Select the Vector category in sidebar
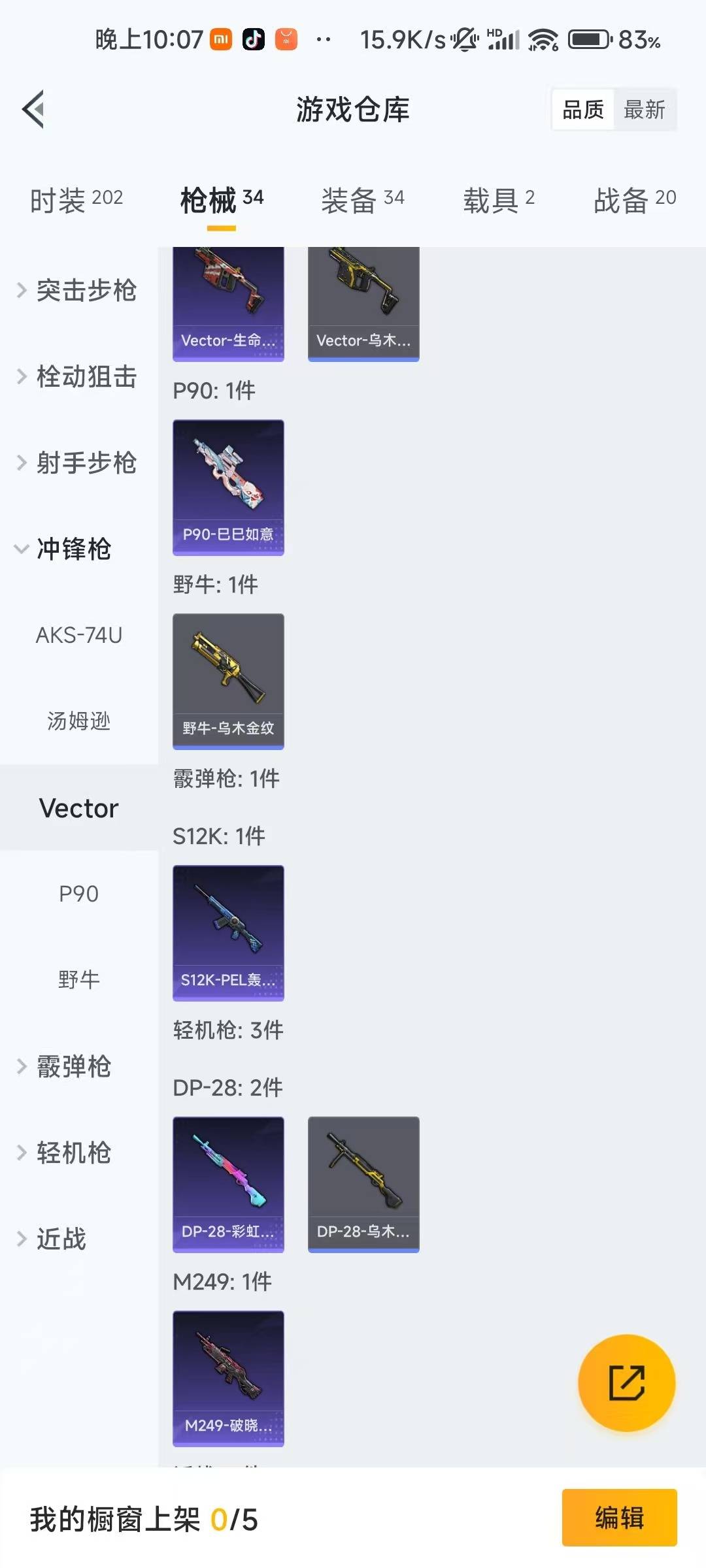 tap(79, 808)
